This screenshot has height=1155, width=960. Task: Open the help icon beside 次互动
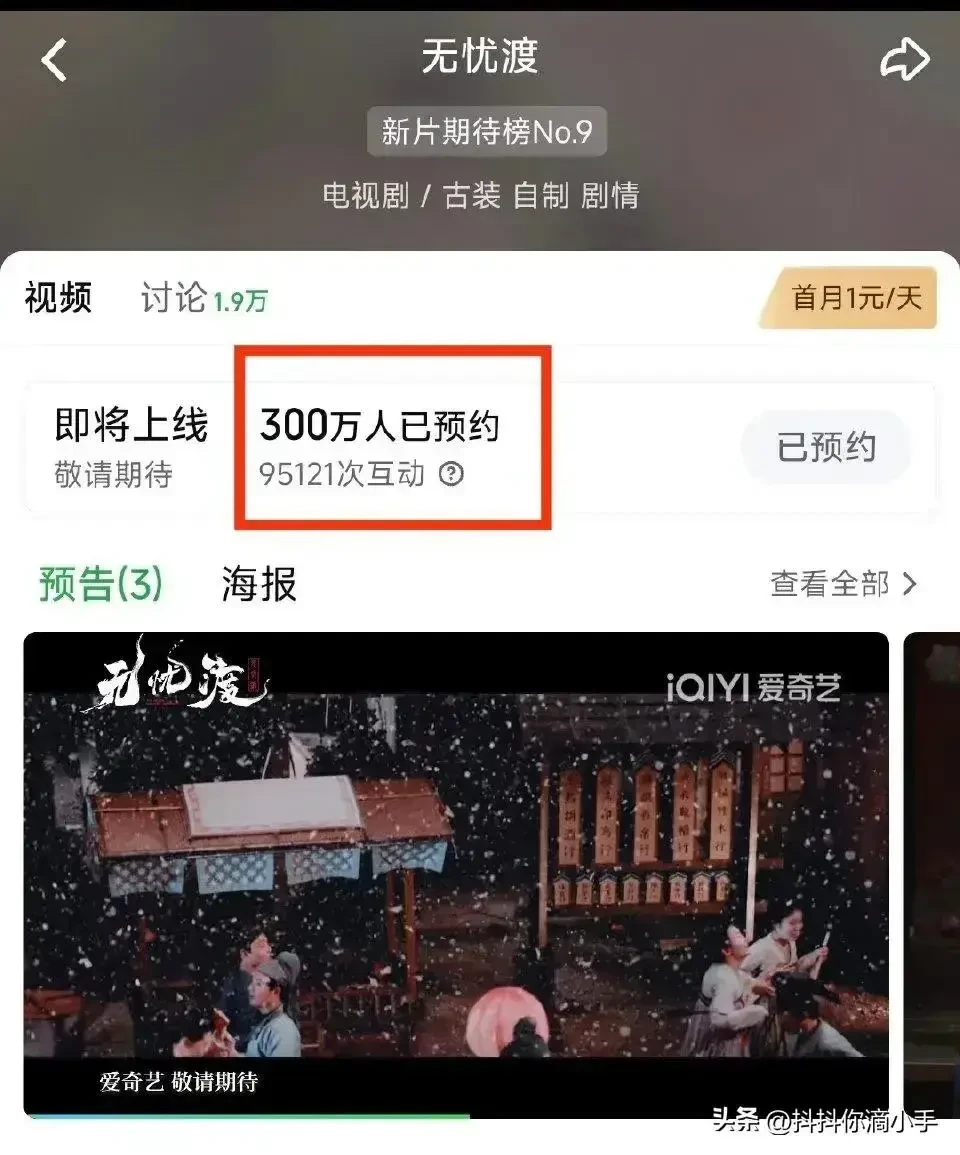click(x=452, y=474)
